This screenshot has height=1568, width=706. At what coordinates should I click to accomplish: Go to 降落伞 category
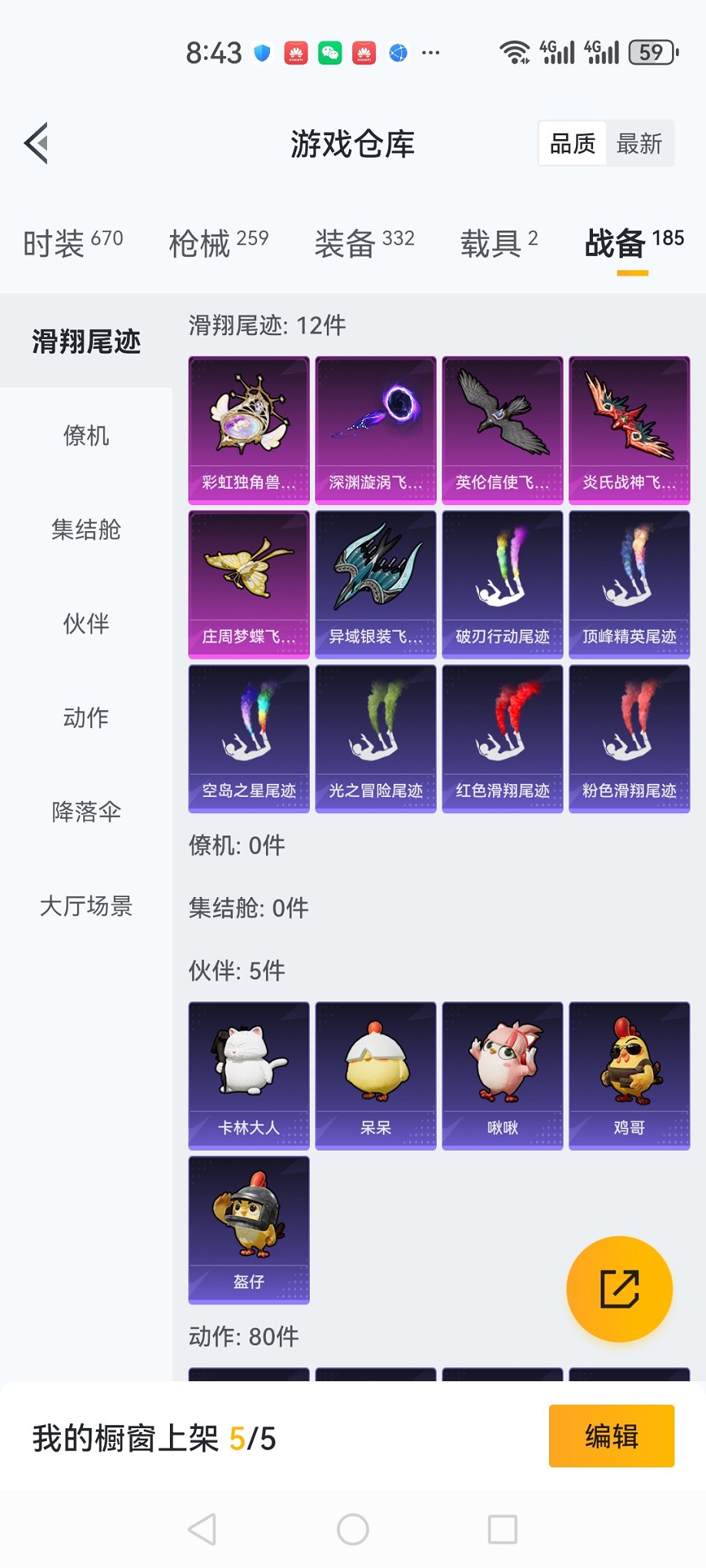pyautogui.click(x=86, y=812)
